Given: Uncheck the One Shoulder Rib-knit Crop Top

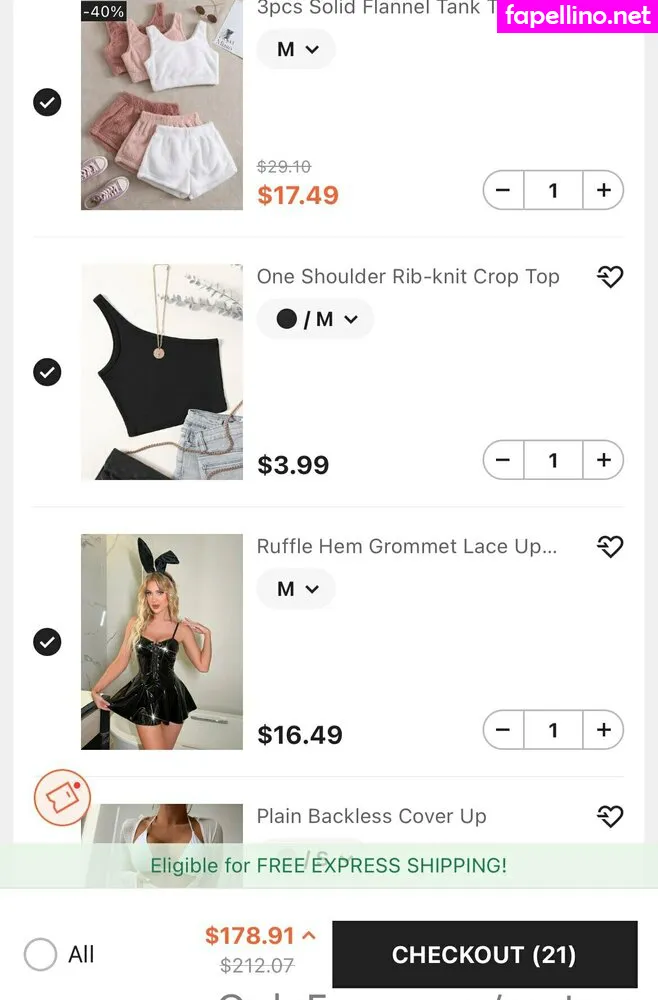Looking at the screenshot, I should coord(47,372).
